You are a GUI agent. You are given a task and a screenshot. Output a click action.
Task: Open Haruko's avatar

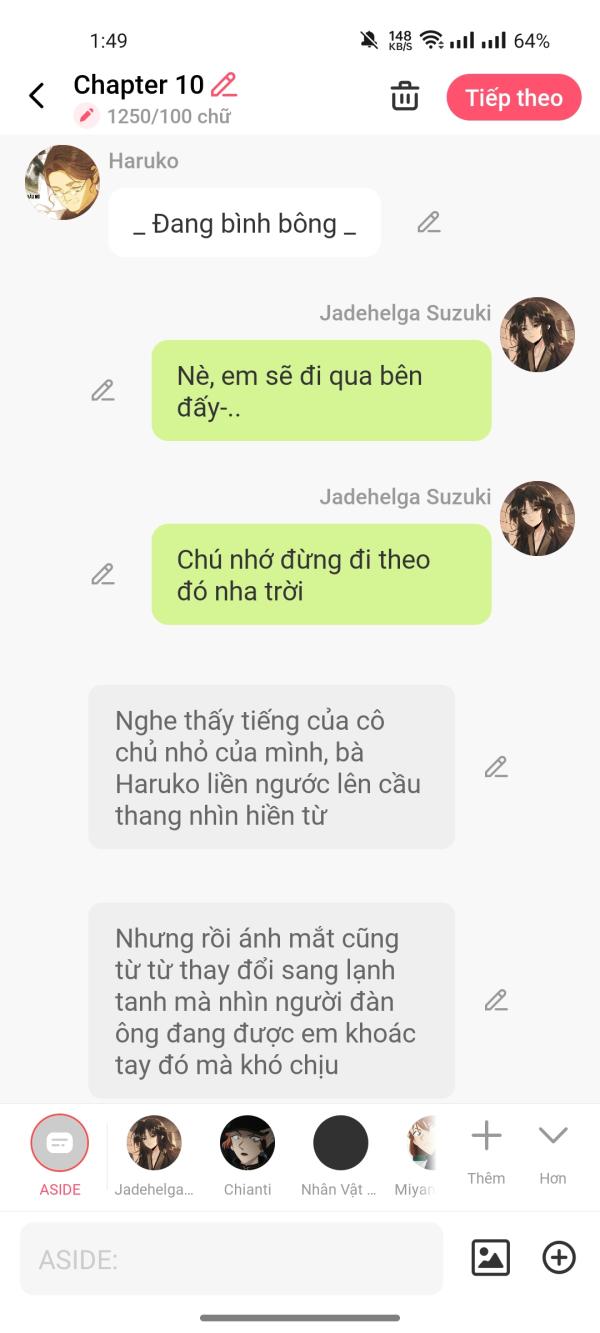[62, 182]
